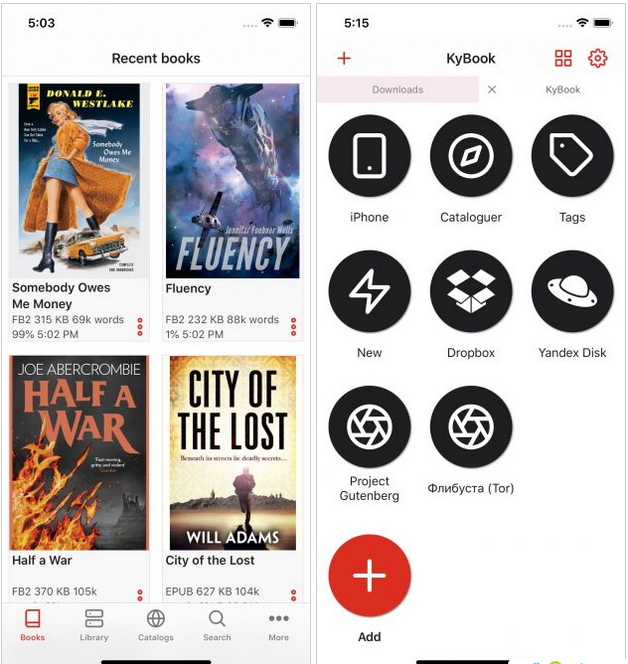Open options menu for Somebody Owes Me Money
The width and height of the screenshot is (628, 664).
coord(140,326)
